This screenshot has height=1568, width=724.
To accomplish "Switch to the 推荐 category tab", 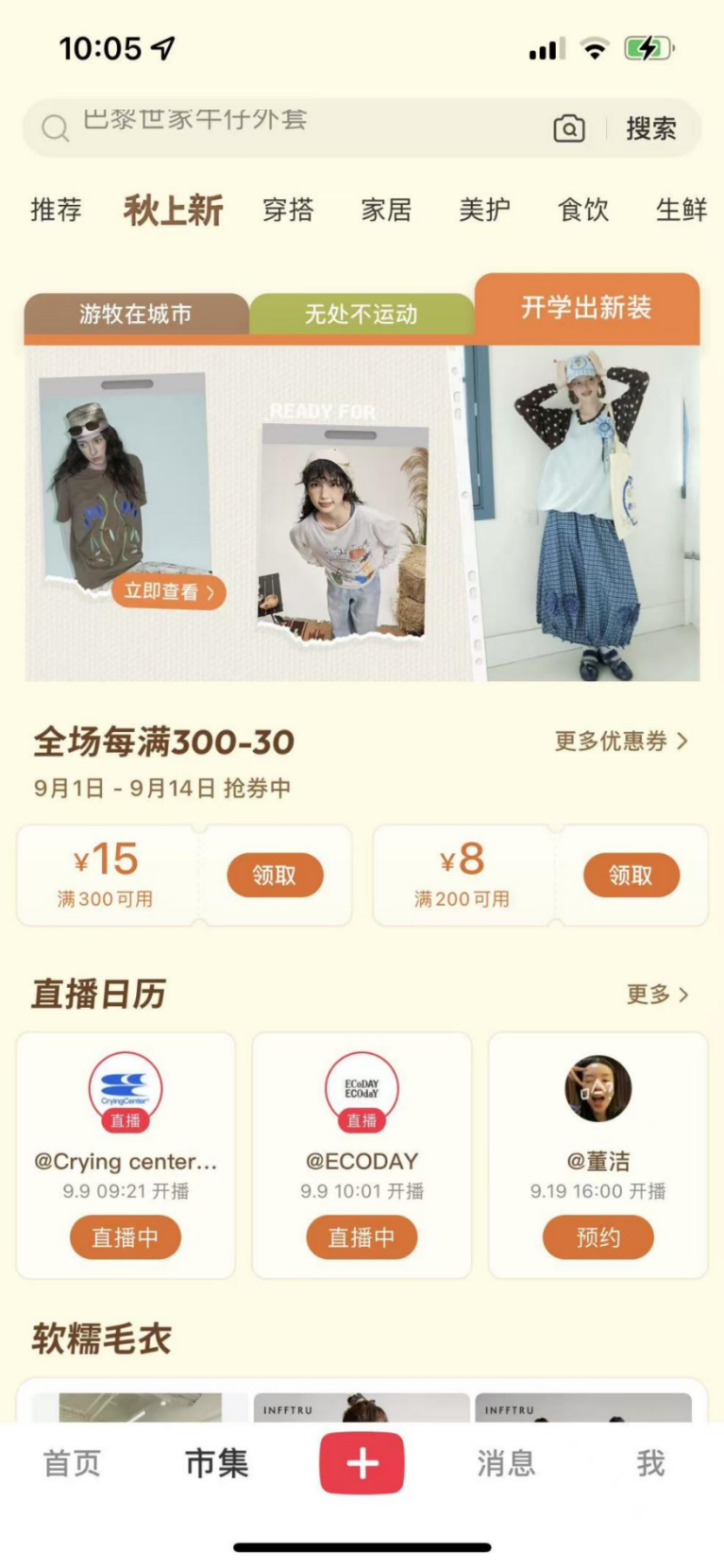I will [x=56, y=210].
